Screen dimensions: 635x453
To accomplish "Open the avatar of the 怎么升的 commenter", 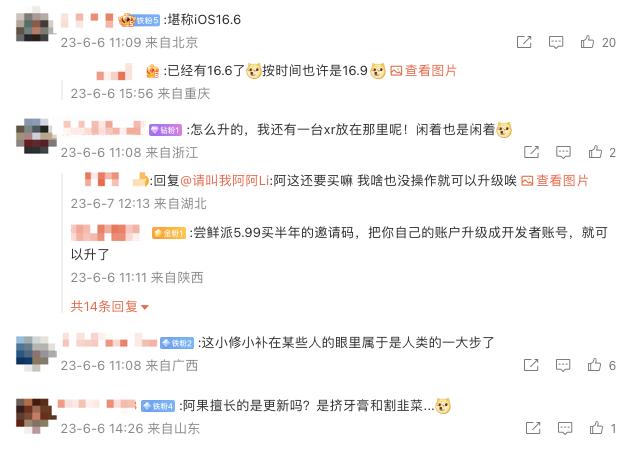I will (34, 135).
